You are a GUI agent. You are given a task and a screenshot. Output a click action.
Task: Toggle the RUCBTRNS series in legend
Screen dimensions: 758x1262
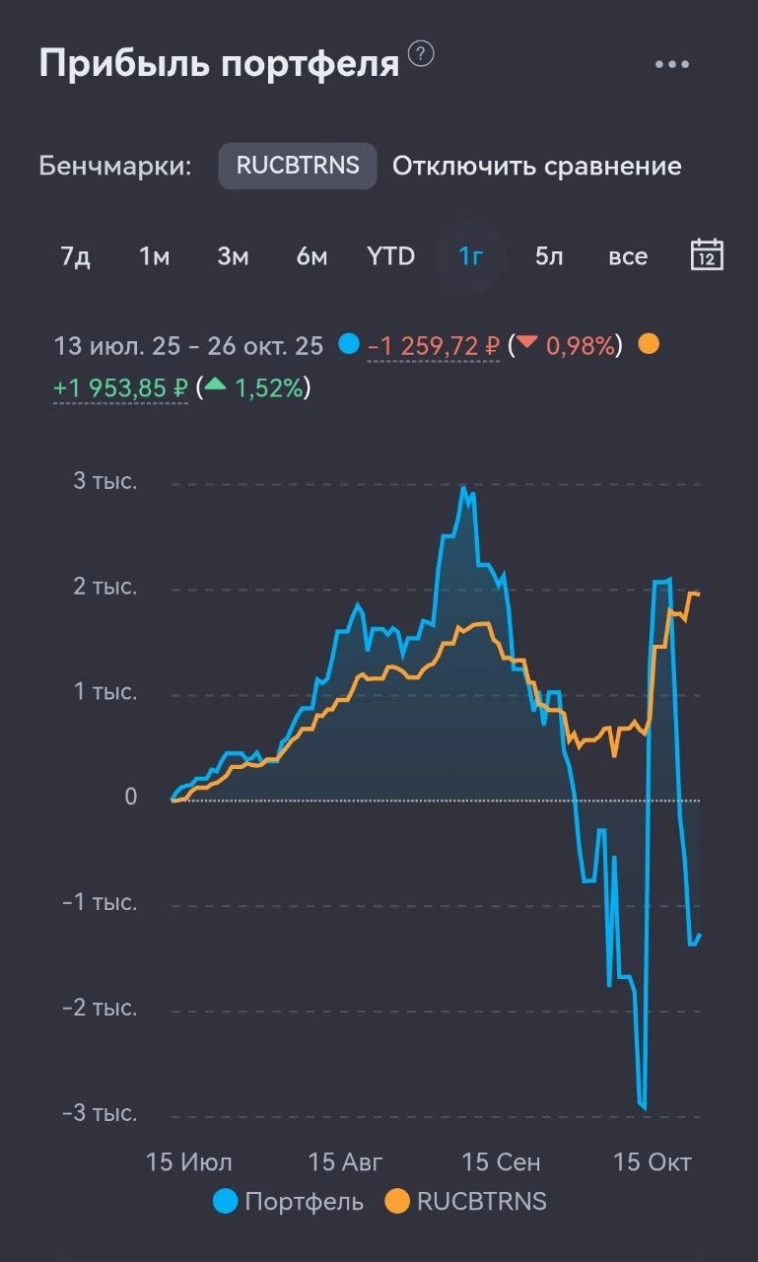pos(467,1201)
